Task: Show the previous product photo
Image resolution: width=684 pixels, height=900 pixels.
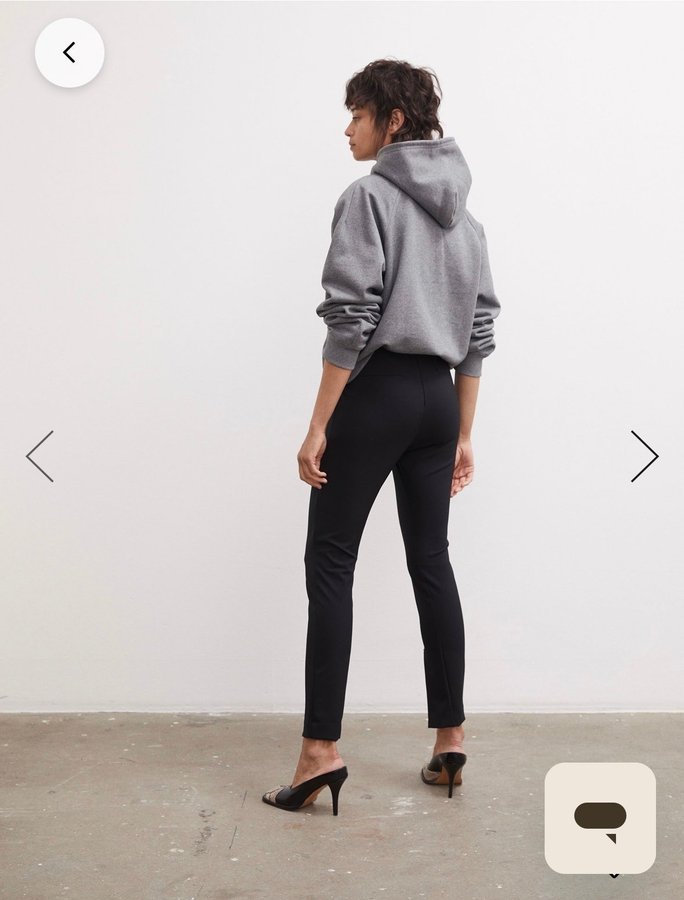Action: [40, 457]
